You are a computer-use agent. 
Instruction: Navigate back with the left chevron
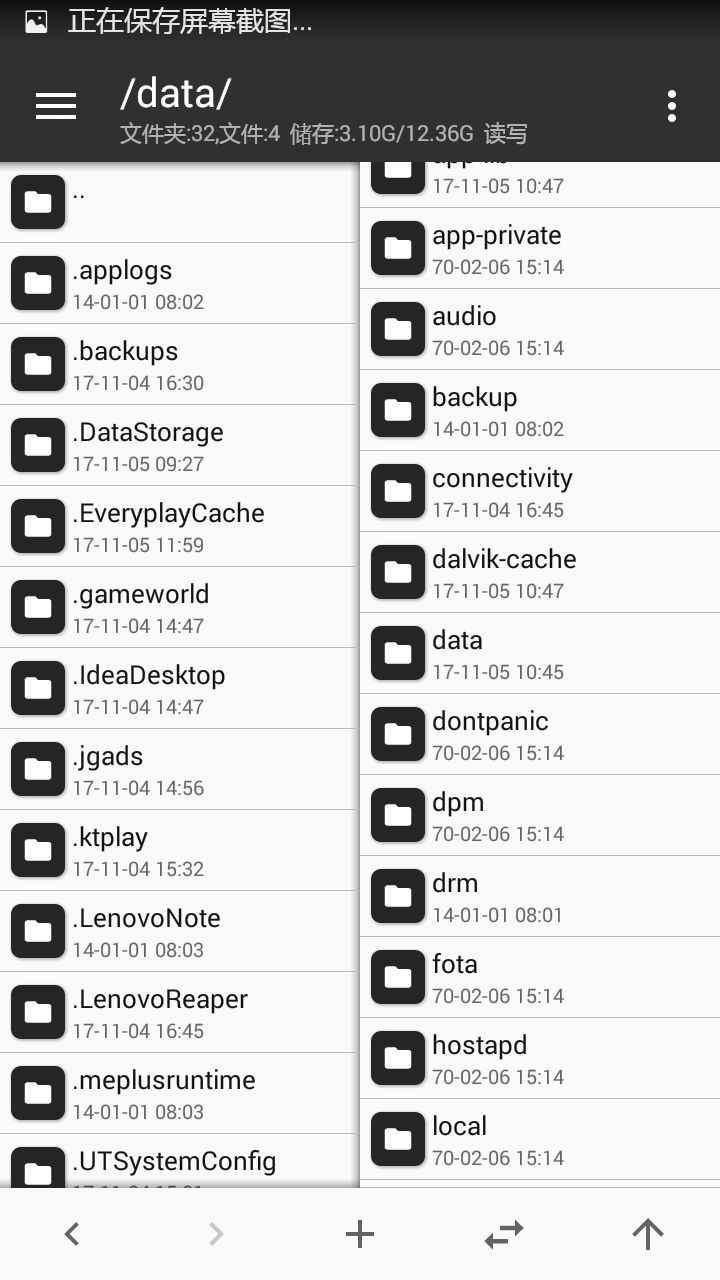72,1234
